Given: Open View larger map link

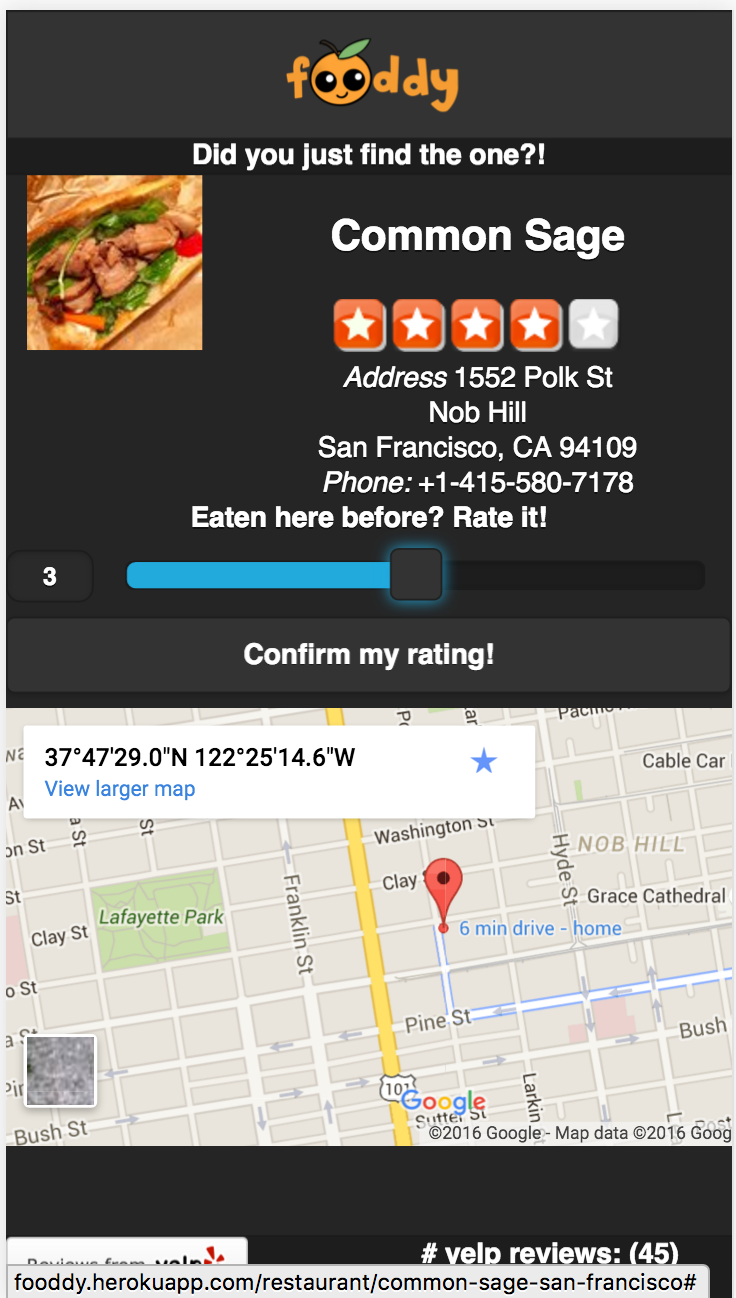Looking at the screenshot, I should tap(120, 789).
